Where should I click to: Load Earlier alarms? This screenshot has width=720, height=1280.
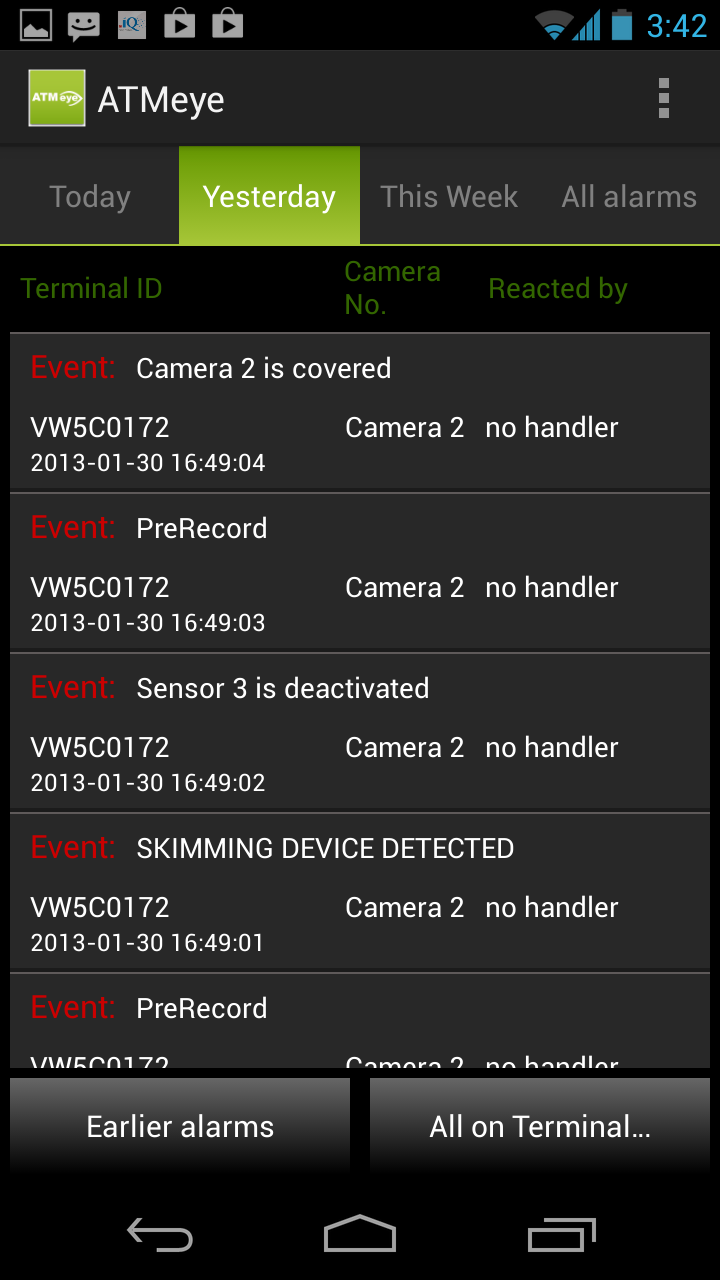click(180, 1127)
